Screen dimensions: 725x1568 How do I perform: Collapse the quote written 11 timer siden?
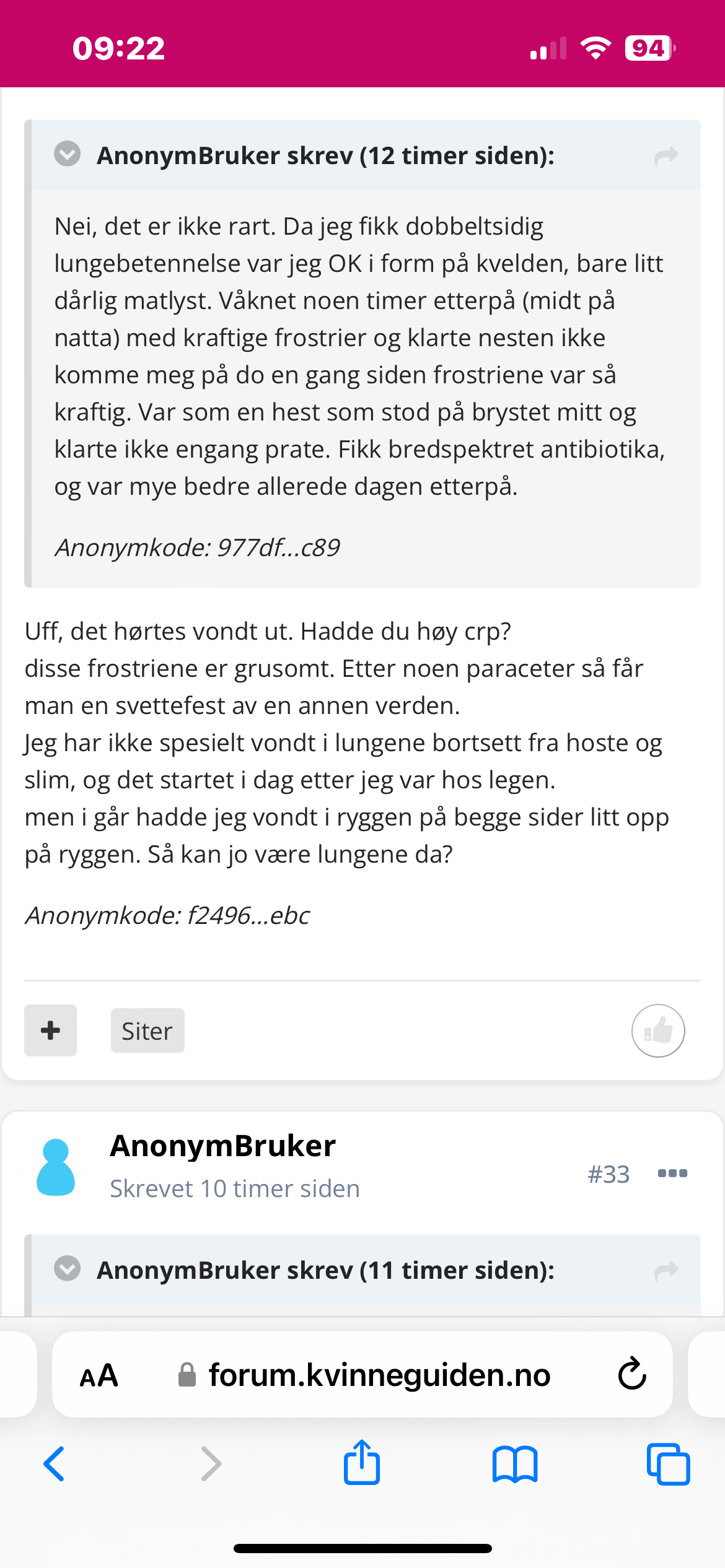[67, 1268]
